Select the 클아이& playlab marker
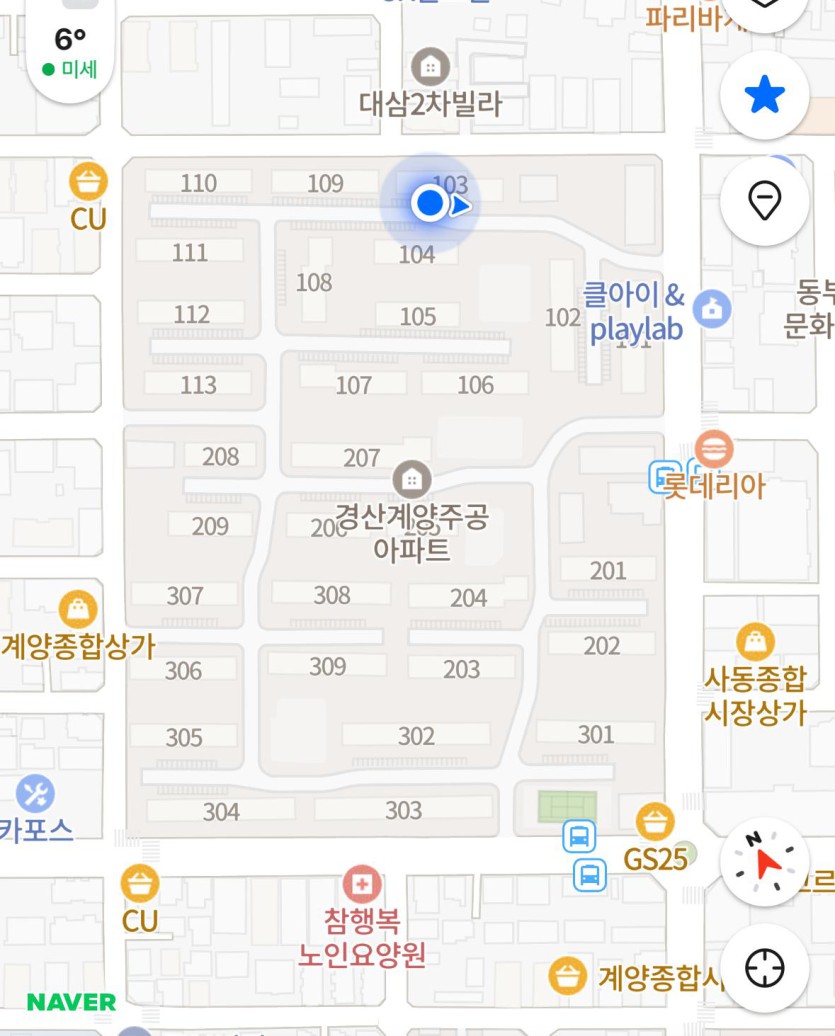The width and height of the screenshot is (835, 1036). tap(712, 308)
